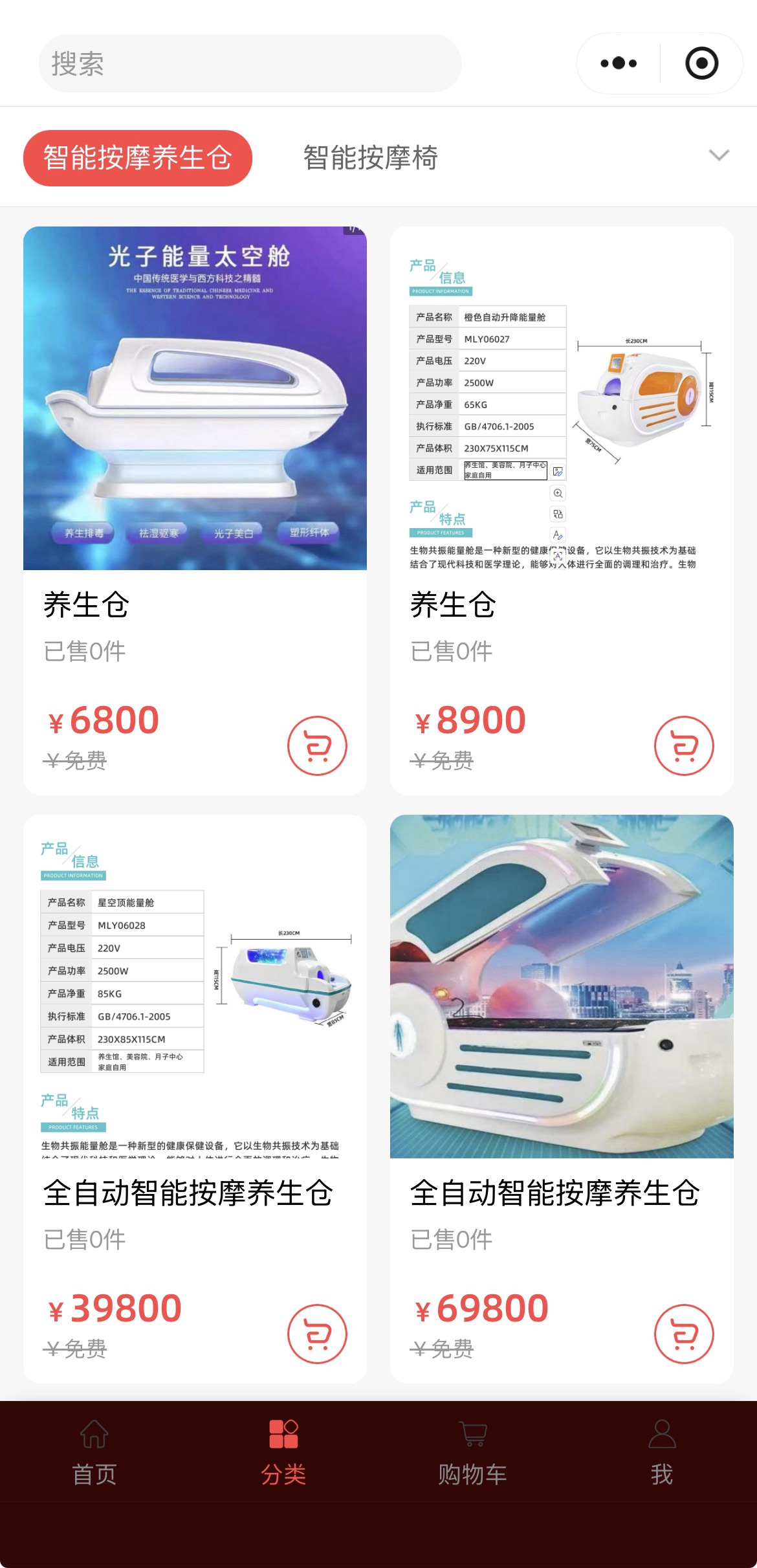This screenshot has width=757, height=1568.
Task: Switch to the 我 profile tab
Action: pos(662,1452)
